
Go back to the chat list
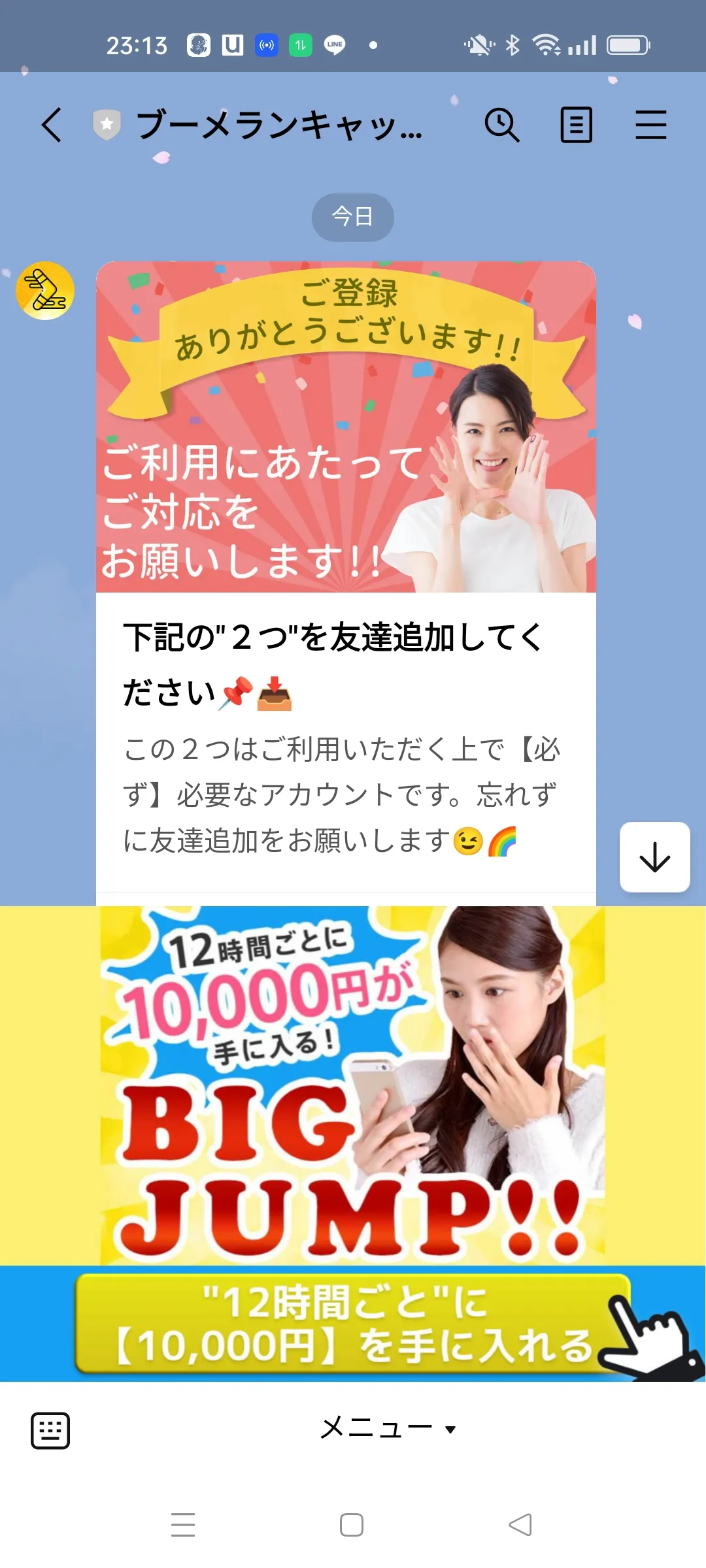tap(52, 125)
